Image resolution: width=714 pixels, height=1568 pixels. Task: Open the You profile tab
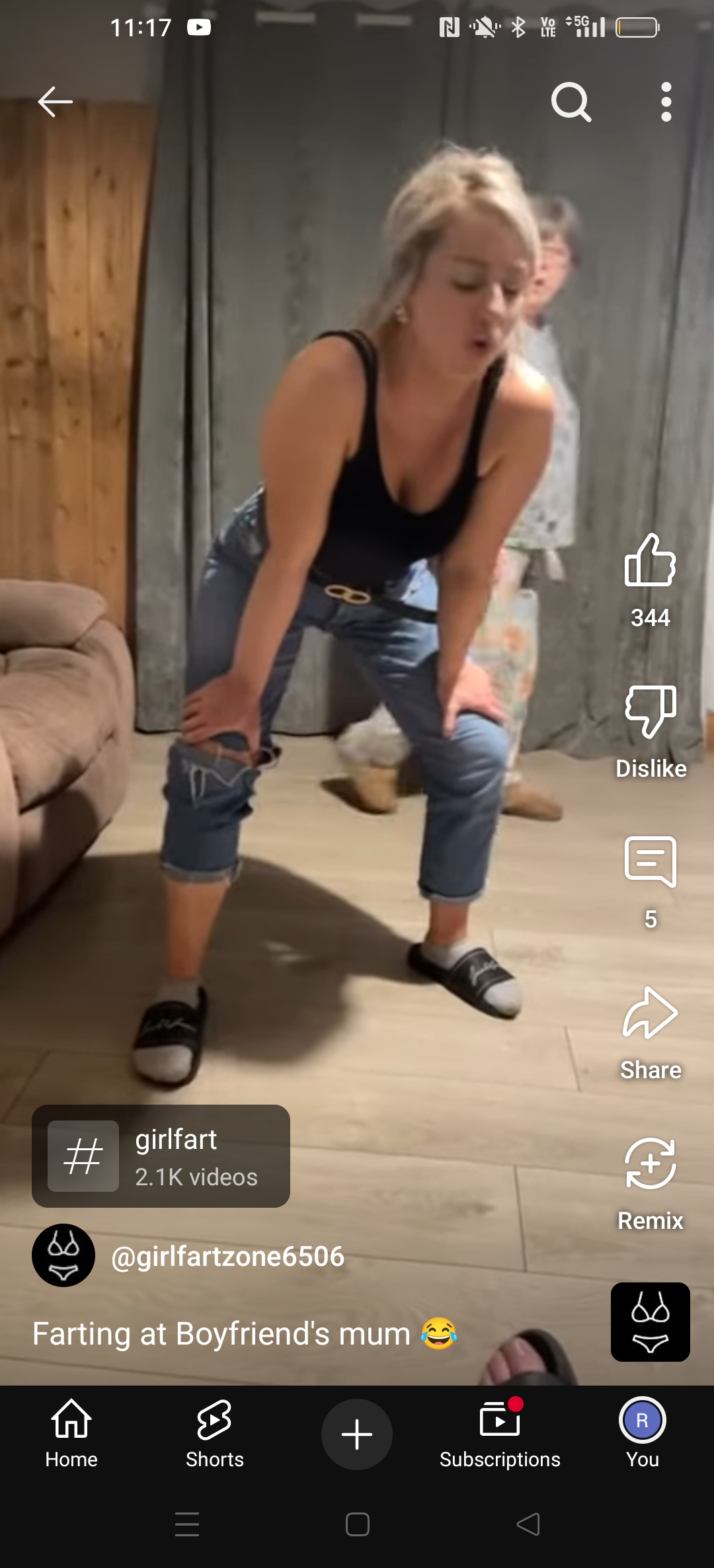642,1433
